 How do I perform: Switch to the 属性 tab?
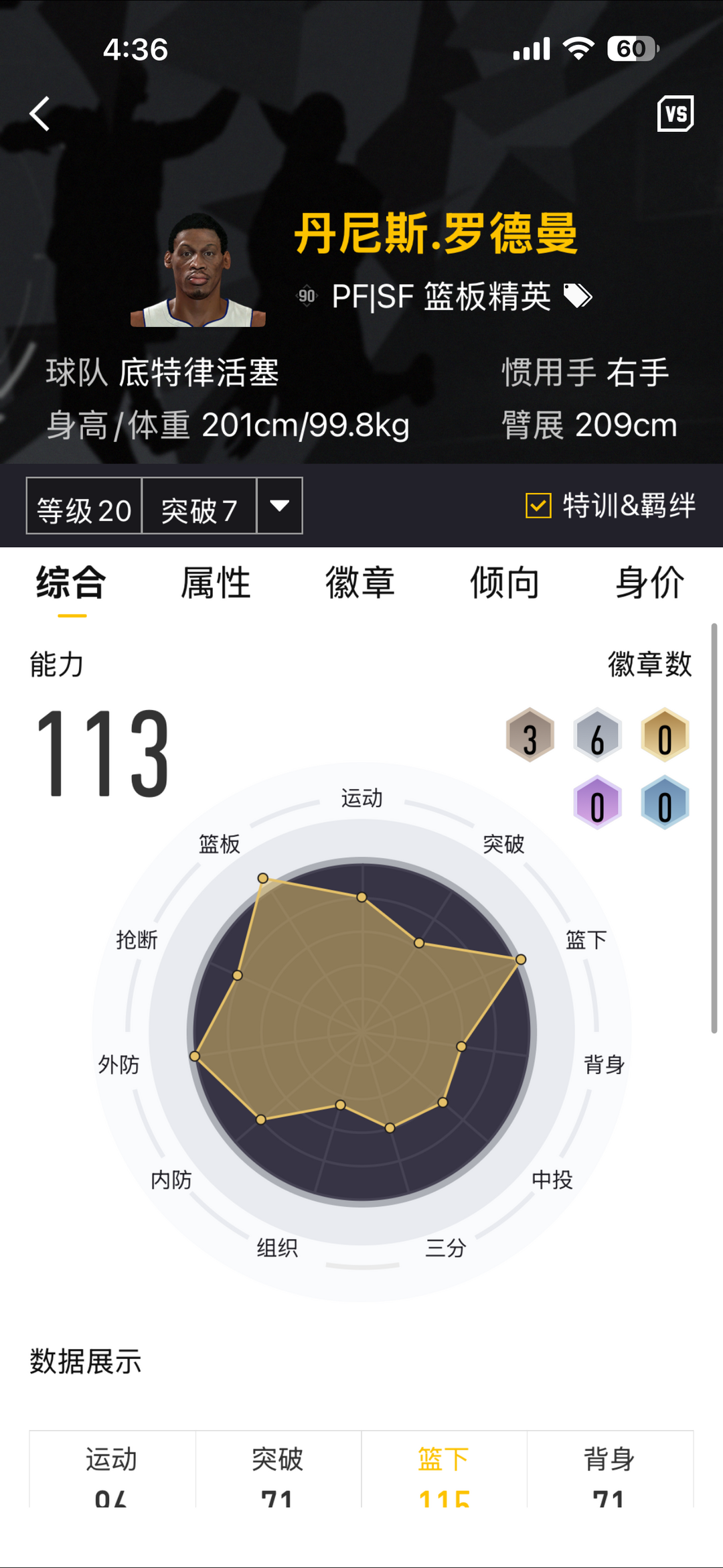tap(216, 582)
